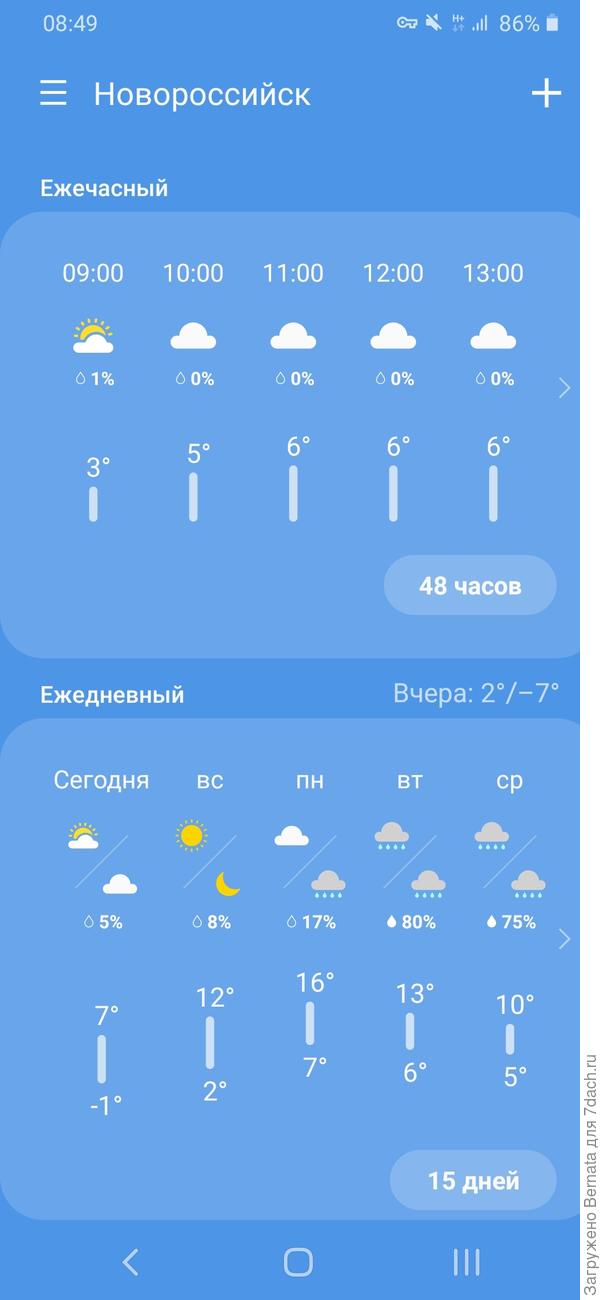Image resolution: width=600 pixels, height=1300 pixels.
Task: Go to the home screen
Action: point(298,1262)
